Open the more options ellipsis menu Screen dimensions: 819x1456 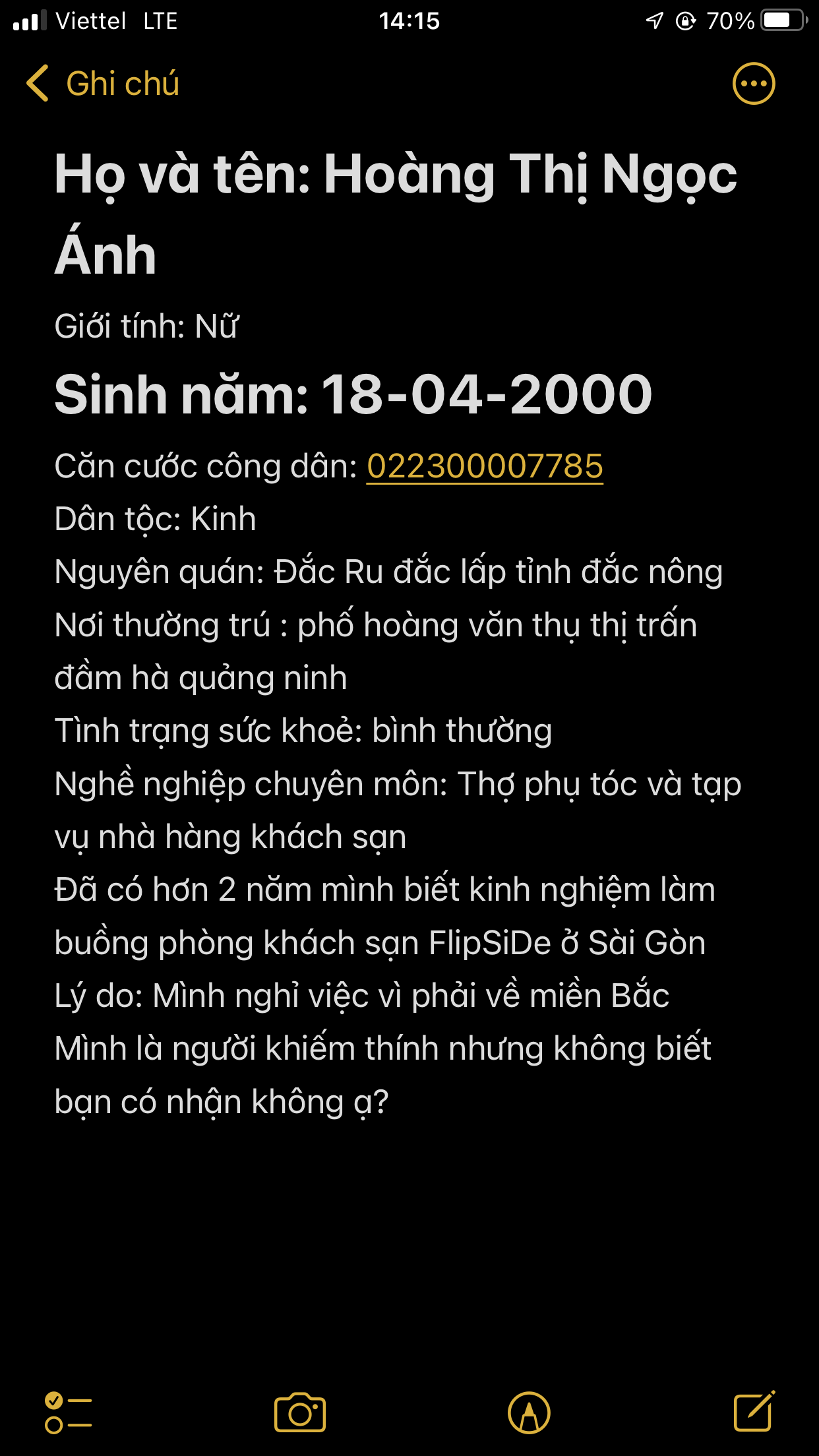coord(754,84)
